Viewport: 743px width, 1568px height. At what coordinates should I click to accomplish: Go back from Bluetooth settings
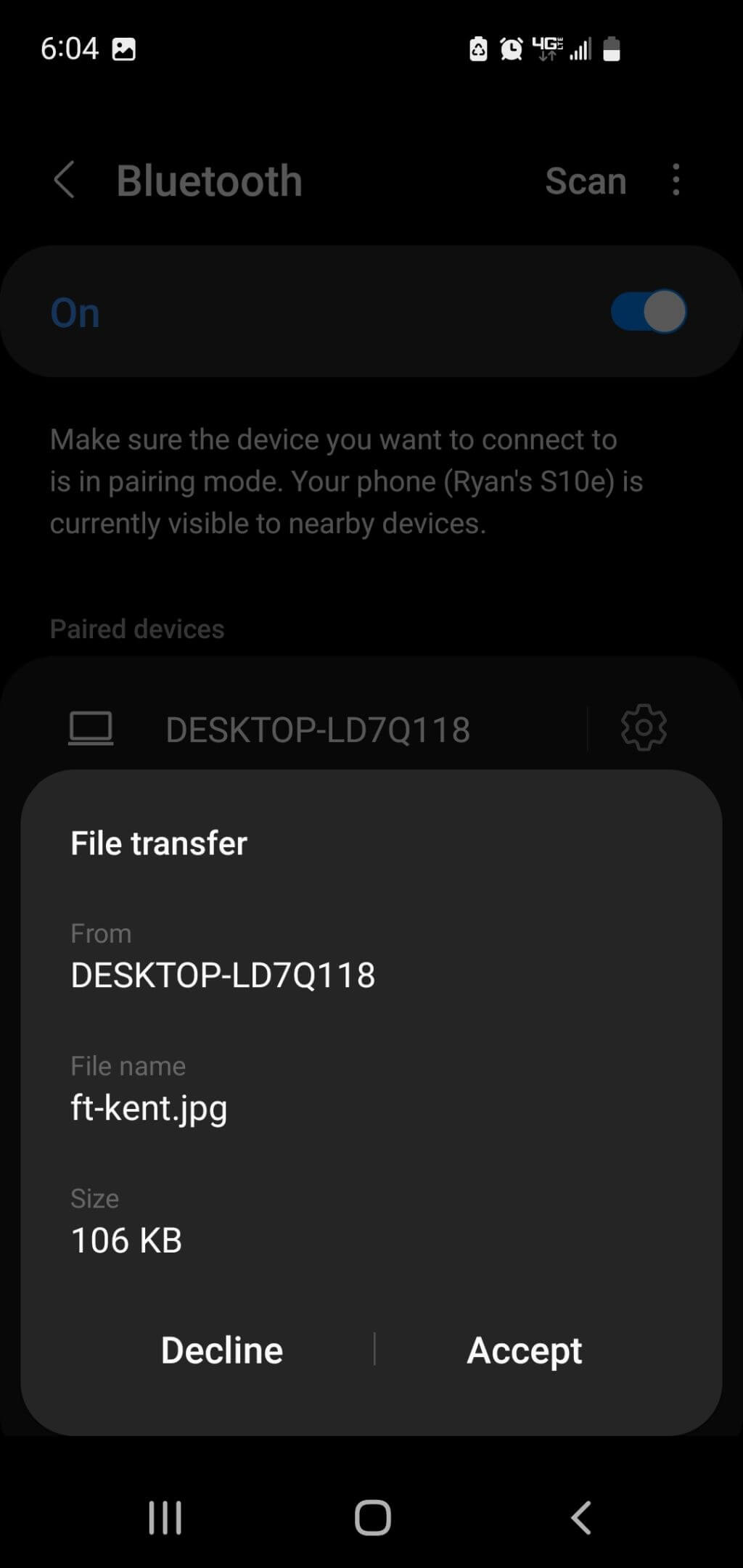coord(65,180)
